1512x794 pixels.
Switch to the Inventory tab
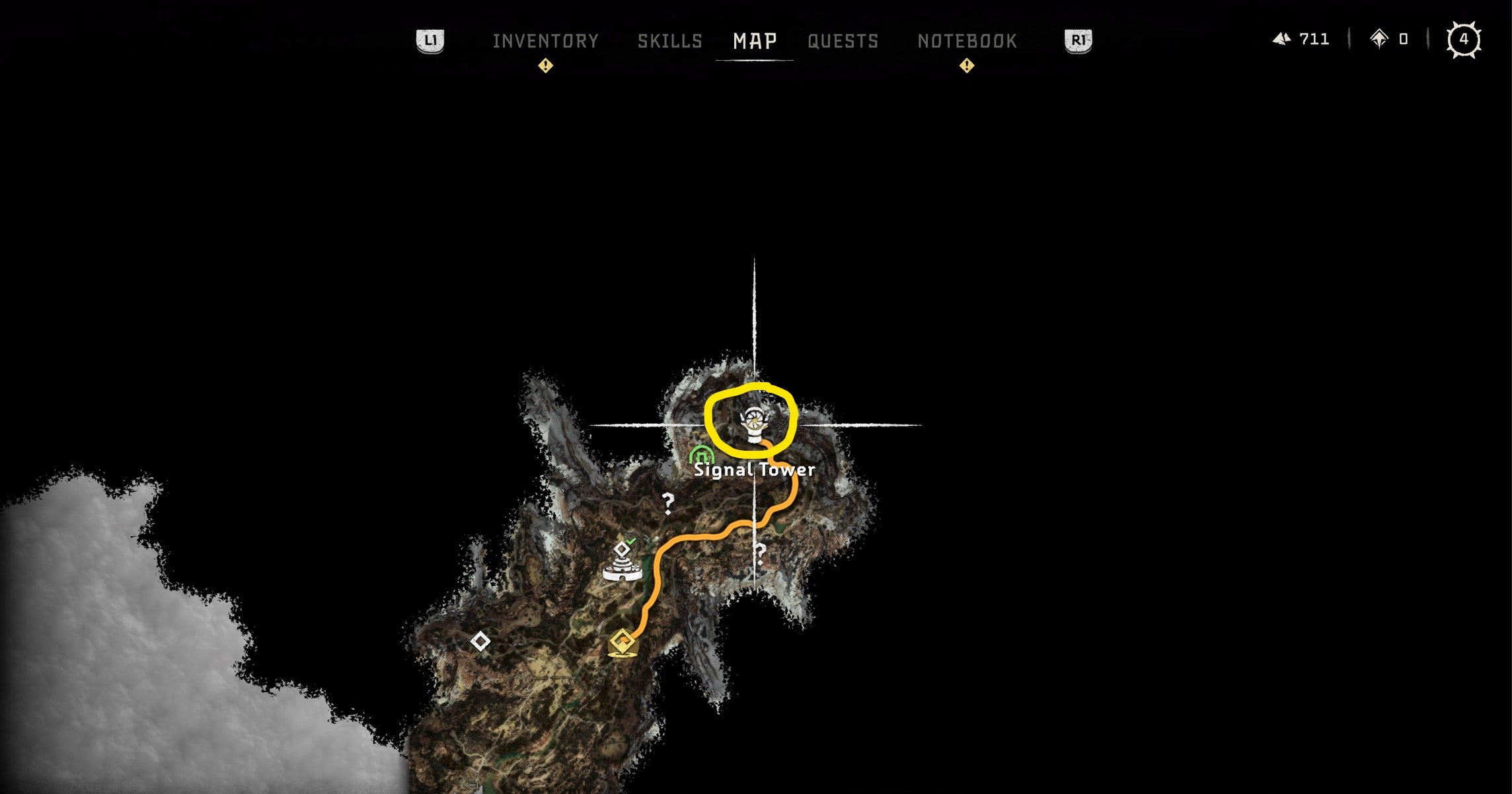[545, 41]
